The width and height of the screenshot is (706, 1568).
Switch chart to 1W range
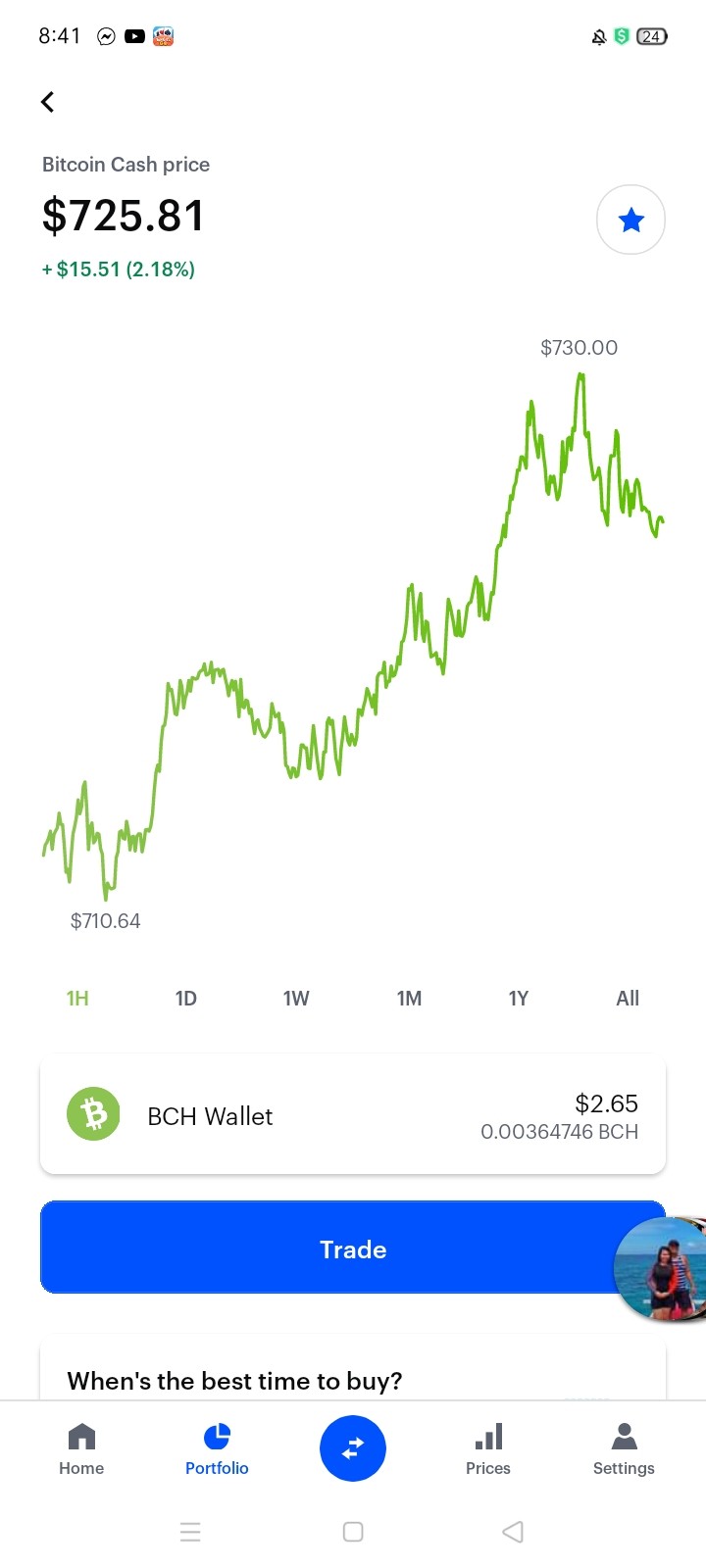tap(296, 999)
